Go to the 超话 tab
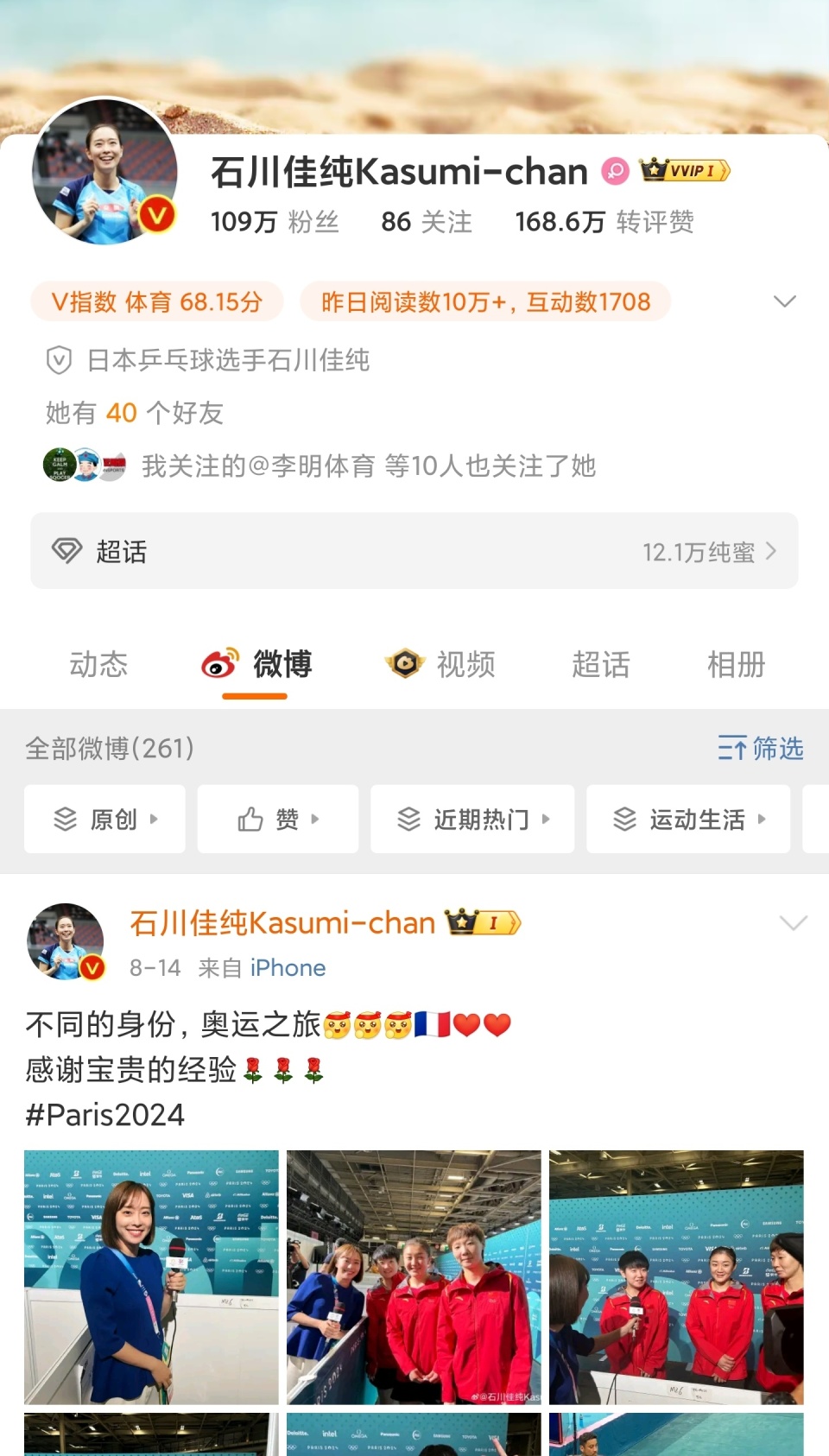Screen dimensions: 829x1456 601,664
